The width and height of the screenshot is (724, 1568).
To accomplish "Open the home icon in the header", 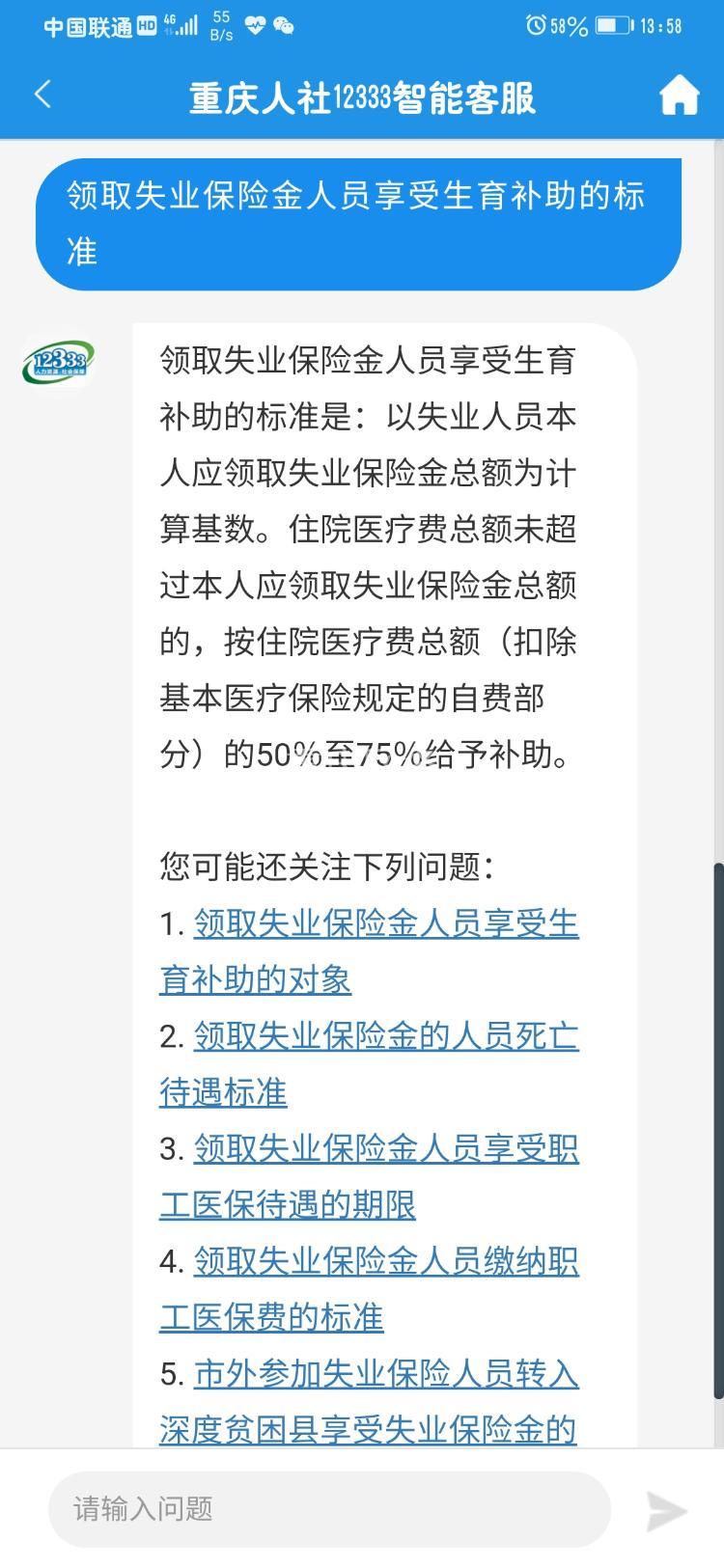I will (679, 96).
